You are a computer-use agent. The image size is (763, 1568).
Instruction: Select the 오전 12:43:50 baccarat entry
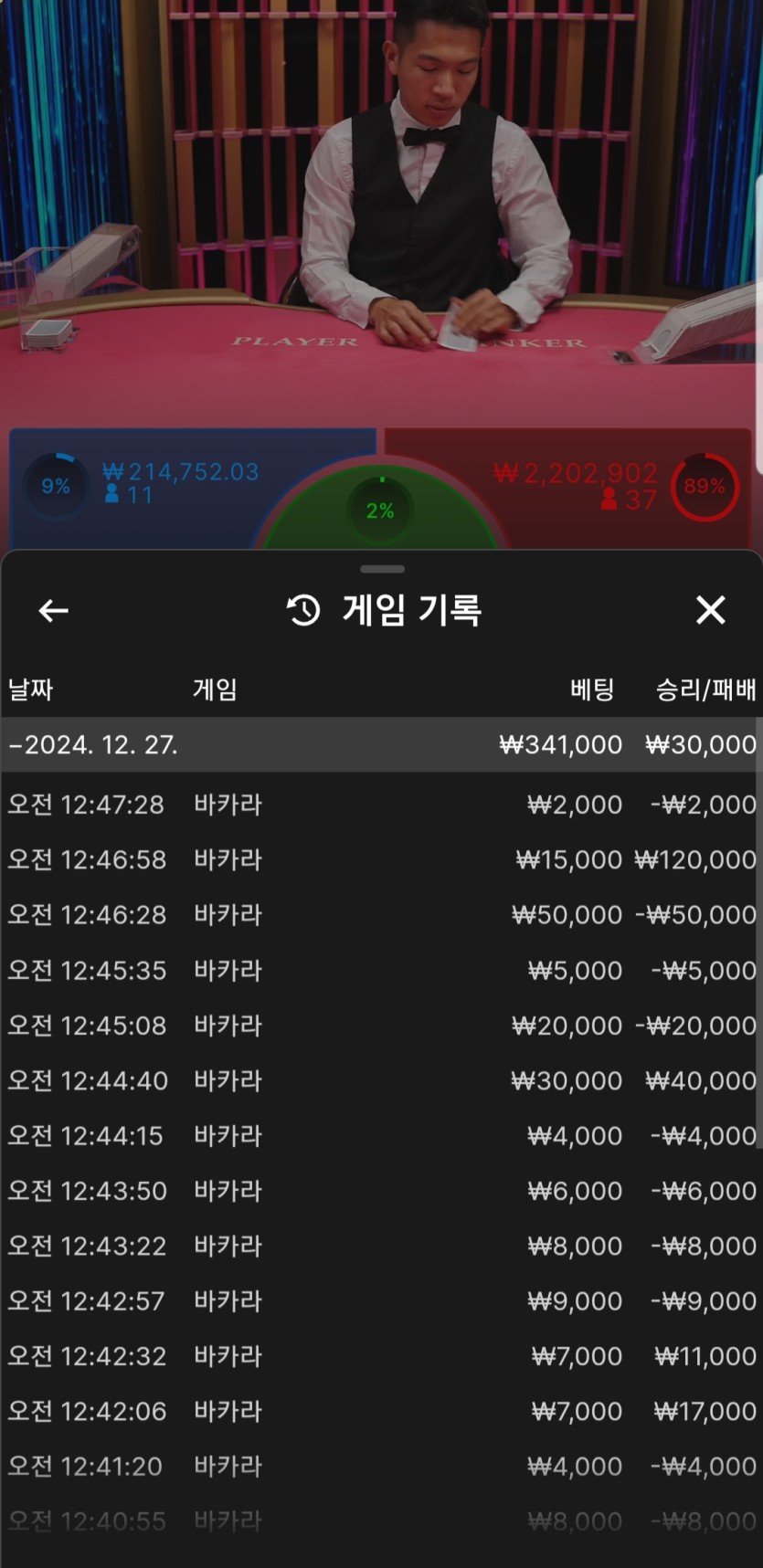pyautogui.click(x=380, y=1191)
